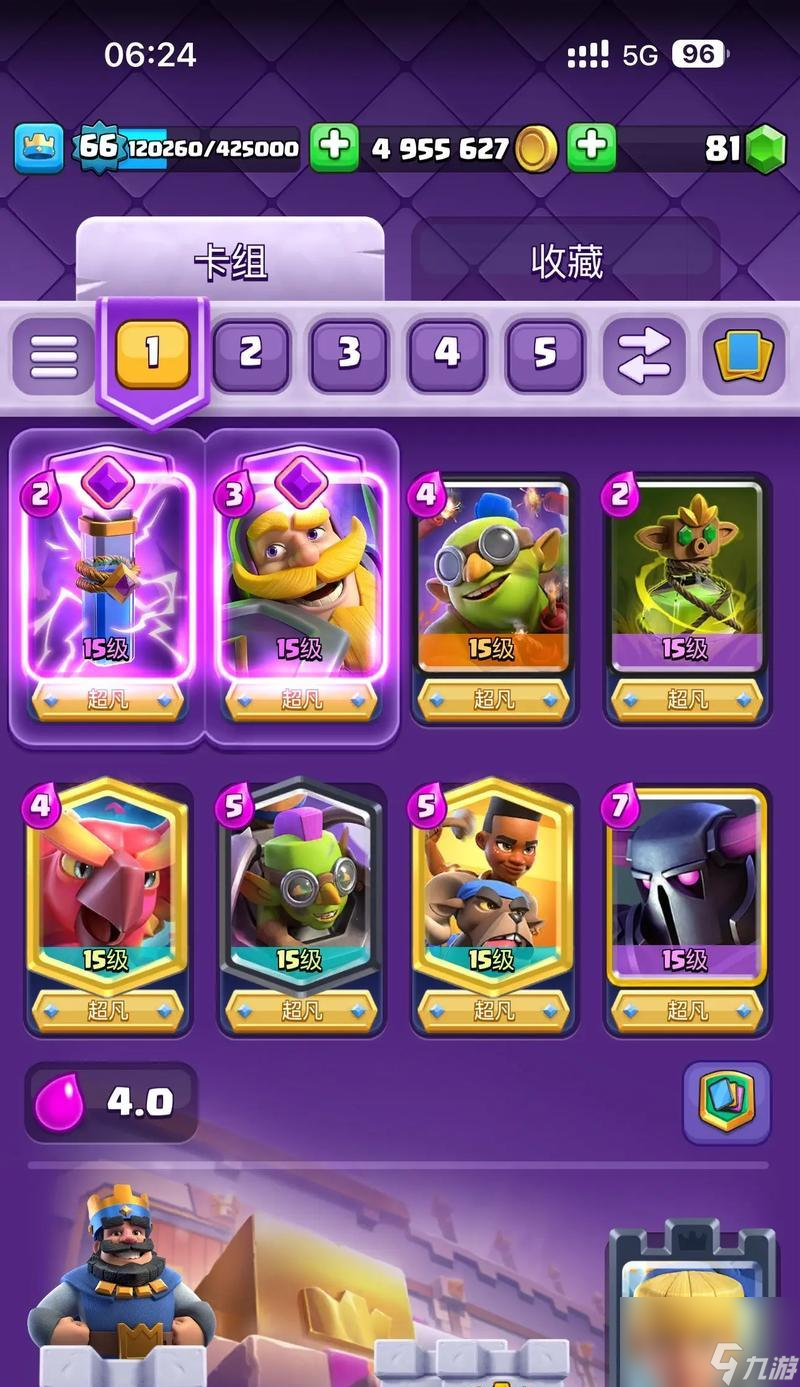
Task: Tap the swap arrows deck button
Action: 644,355
